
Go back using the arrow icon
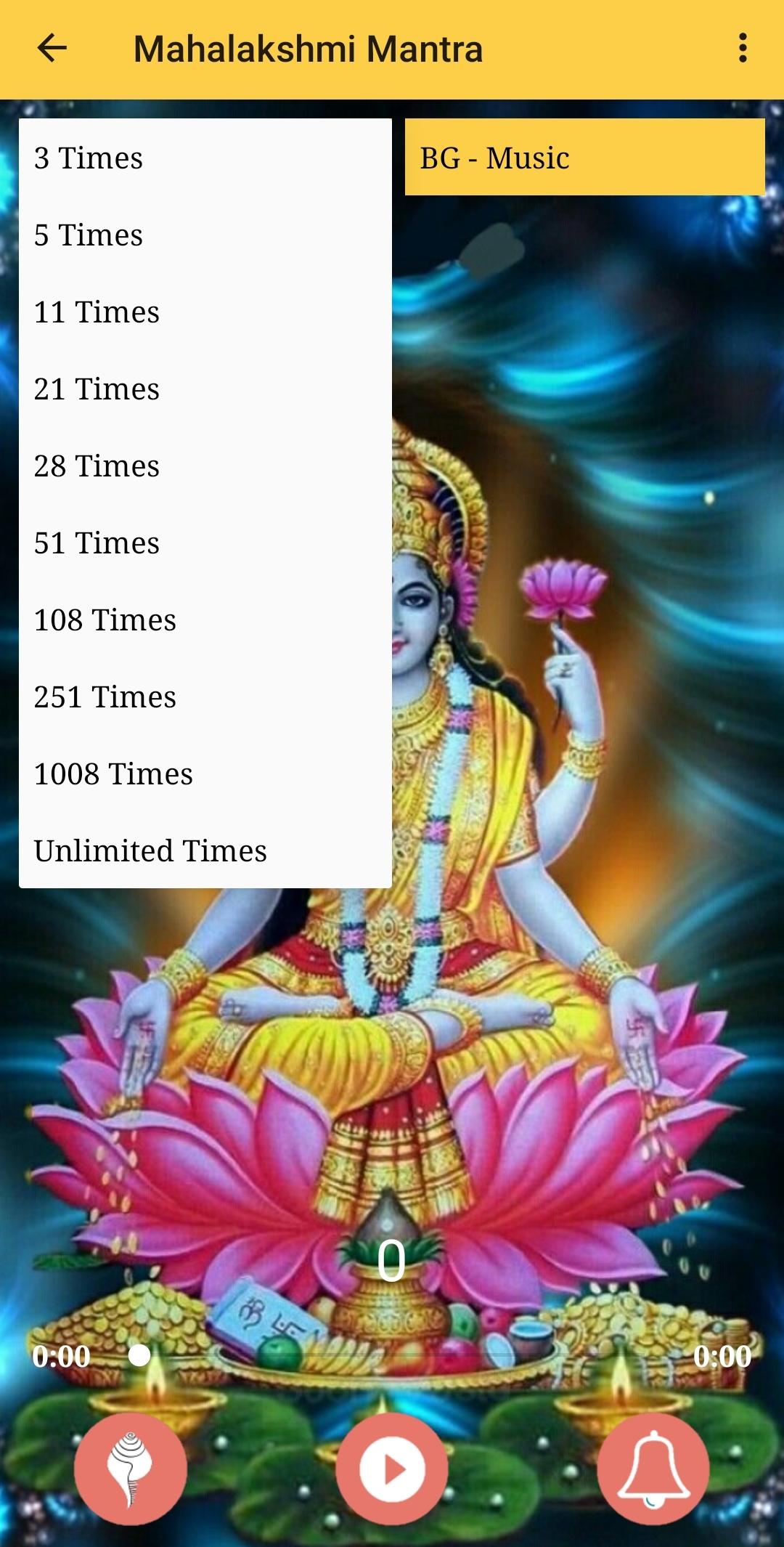click(52, 49)
